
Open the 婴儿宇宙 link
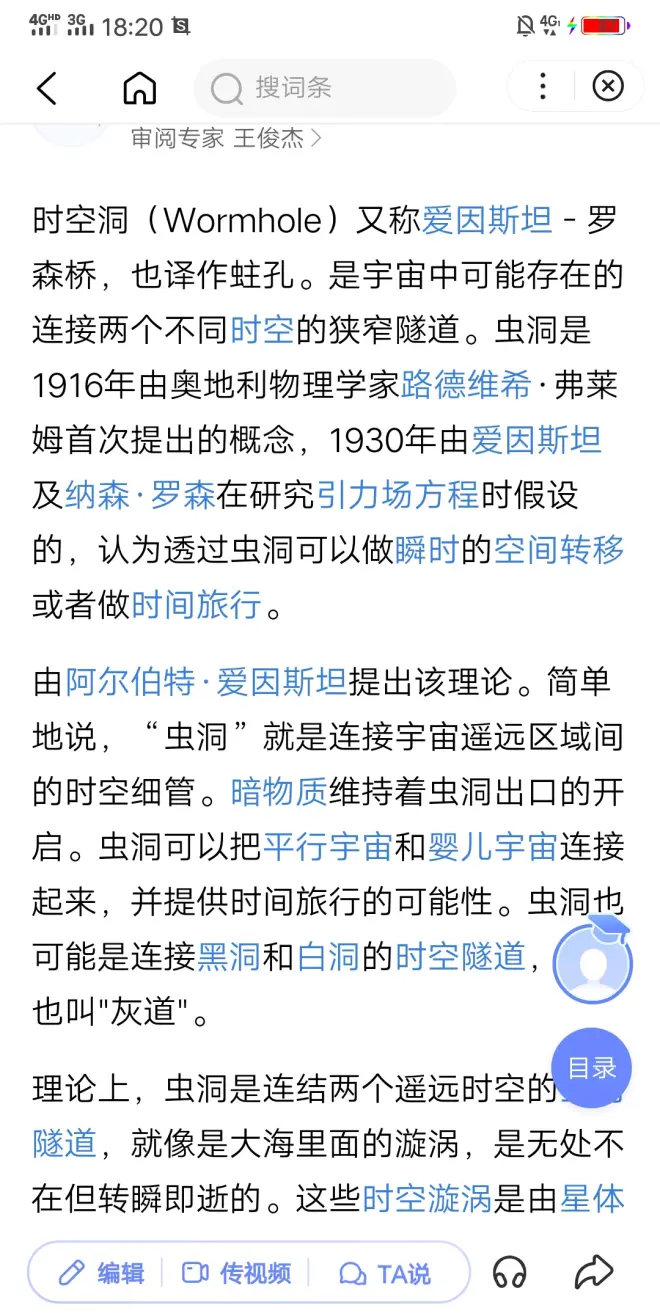pos(492,847)
